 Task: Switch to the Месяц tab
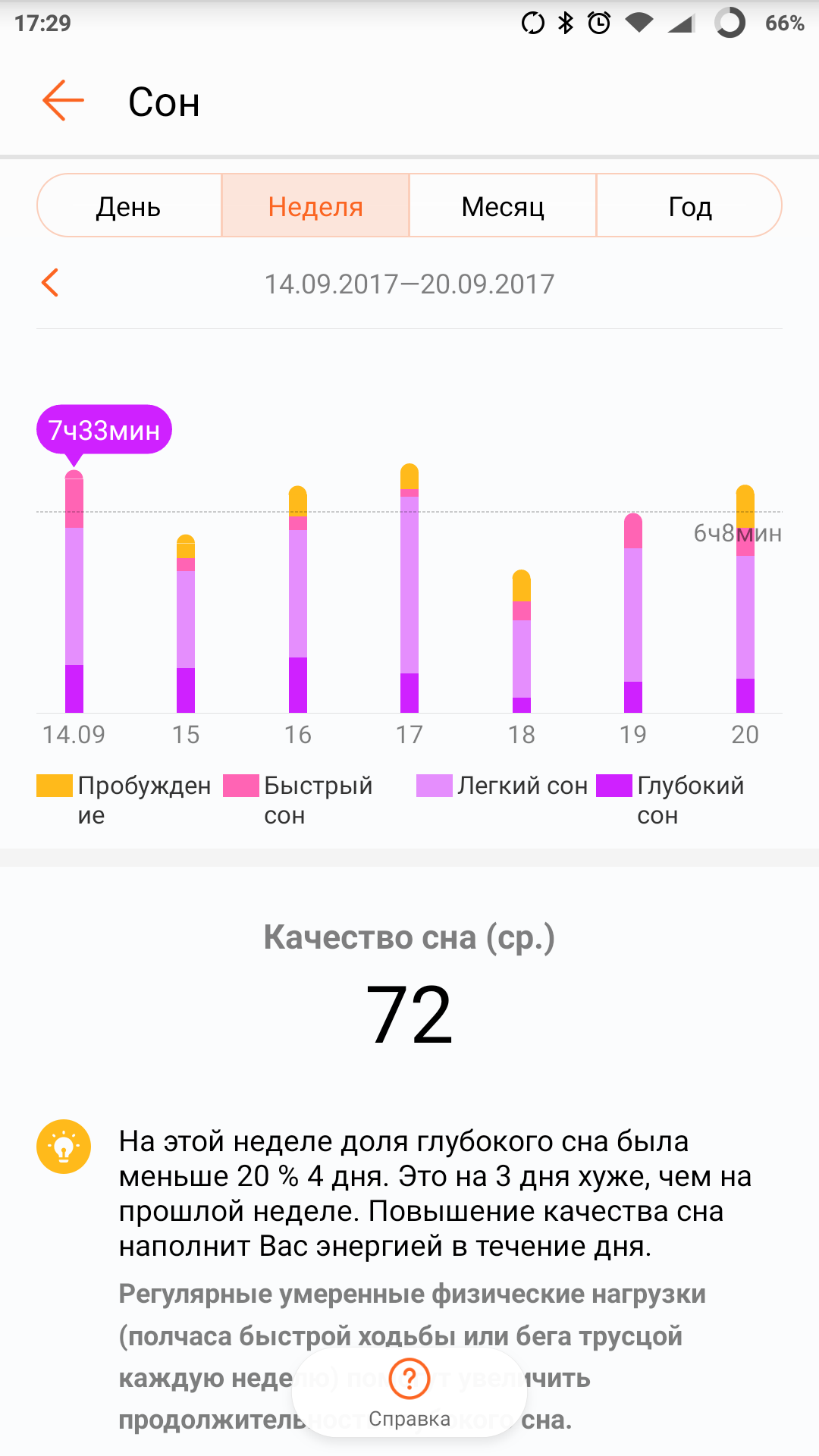tap(503, 206)
